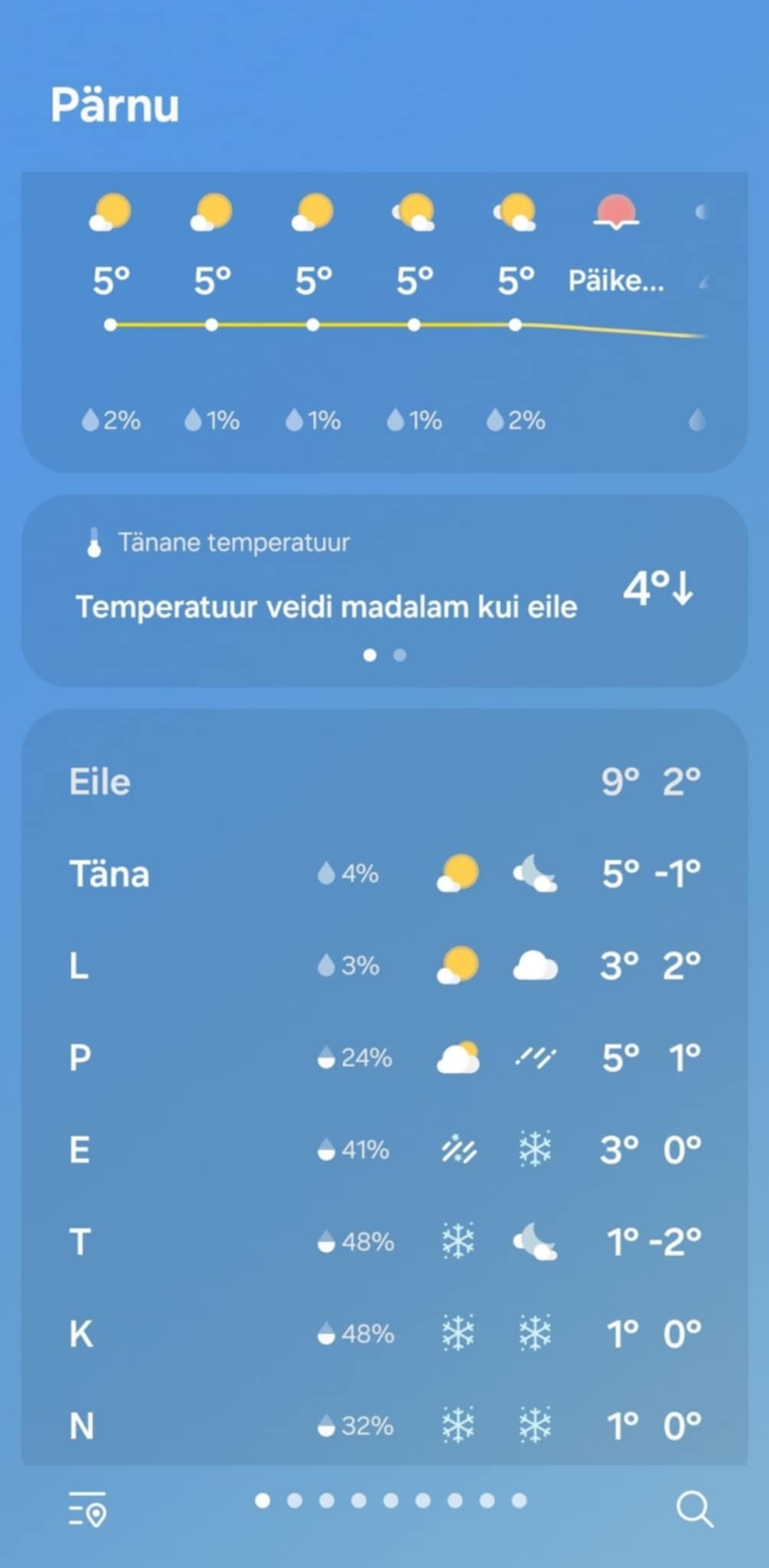
Task: Open the N day forecast row
Action: (x=384, y=1426)
